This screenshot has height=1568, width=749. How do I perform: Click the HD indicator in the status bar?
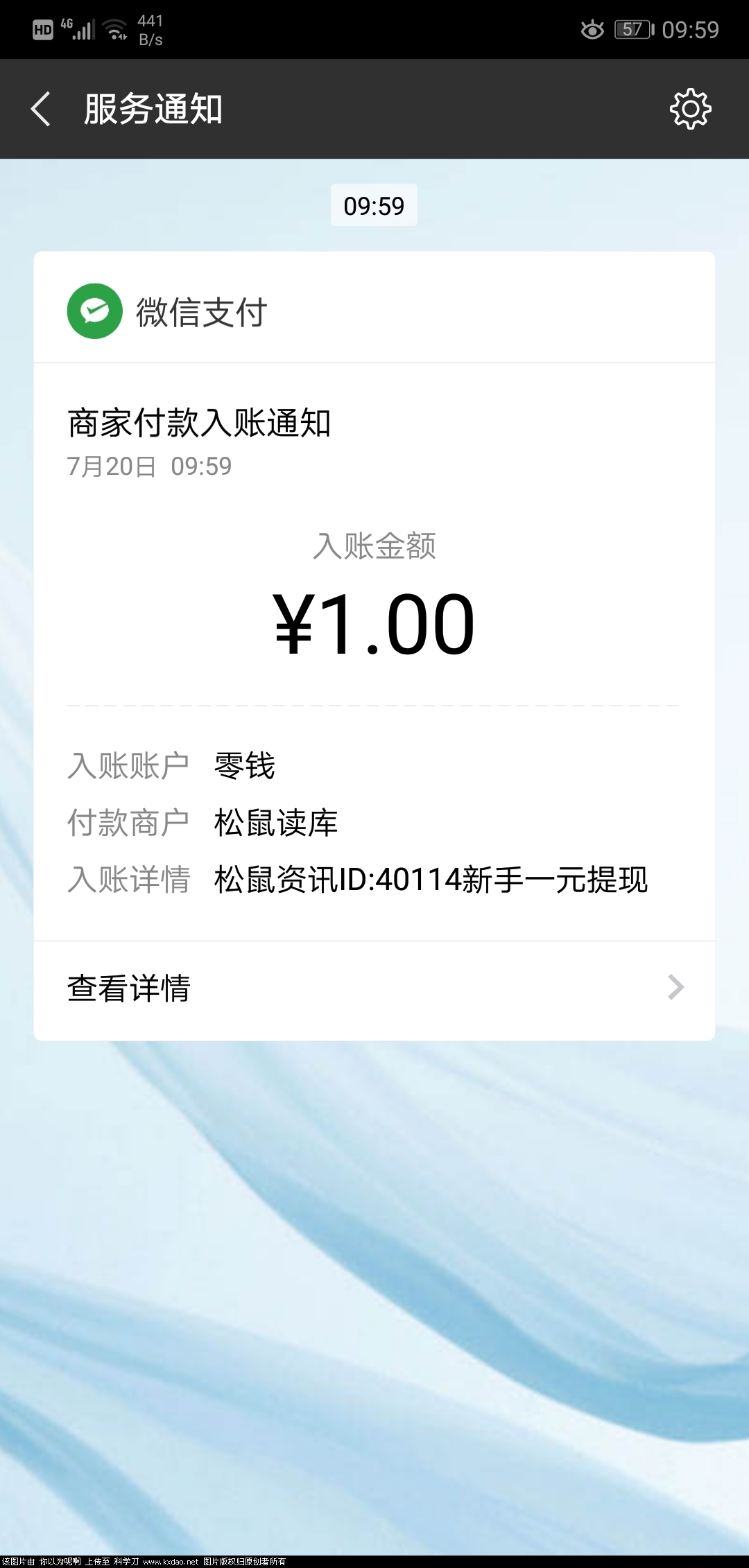click(42, 29)
